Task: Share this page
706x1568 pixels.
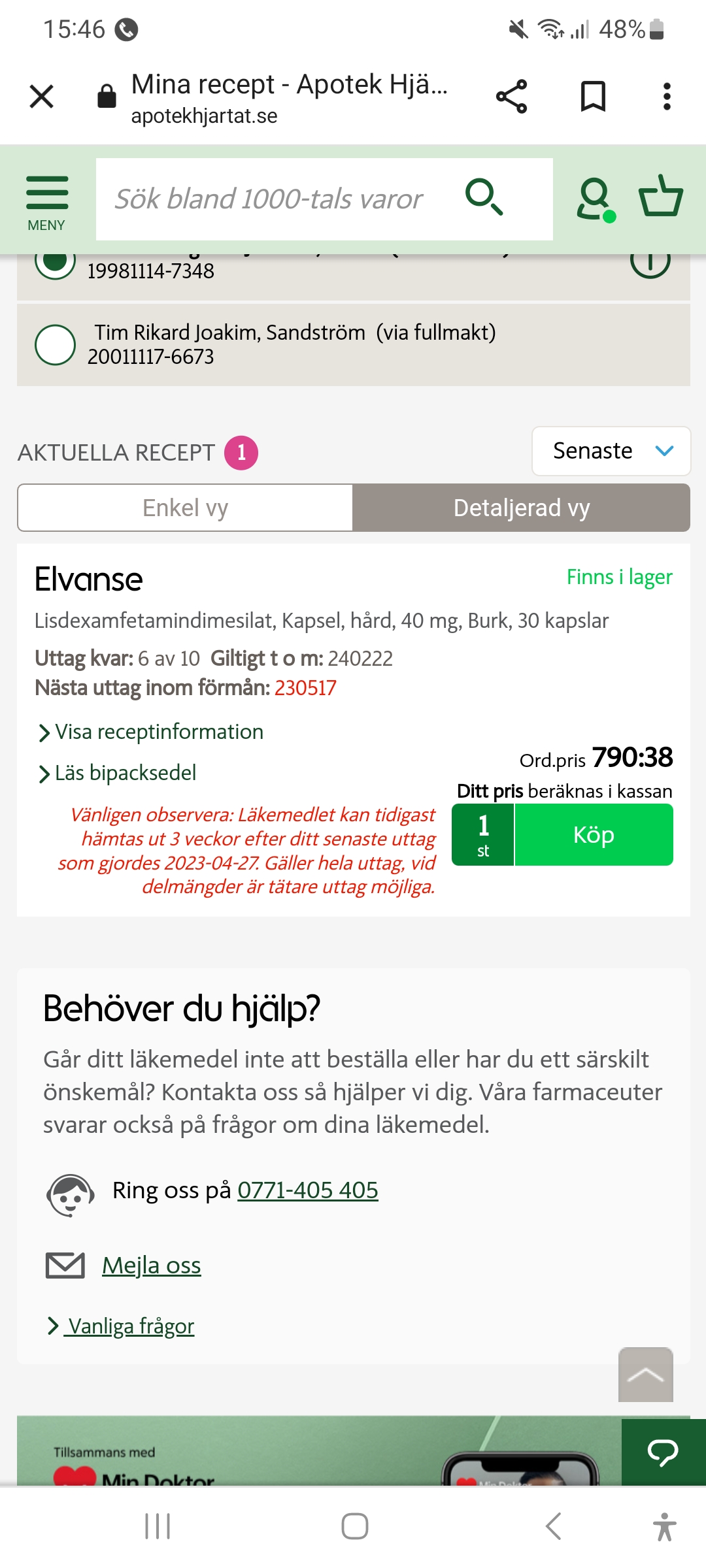Action: click(511, 97)
